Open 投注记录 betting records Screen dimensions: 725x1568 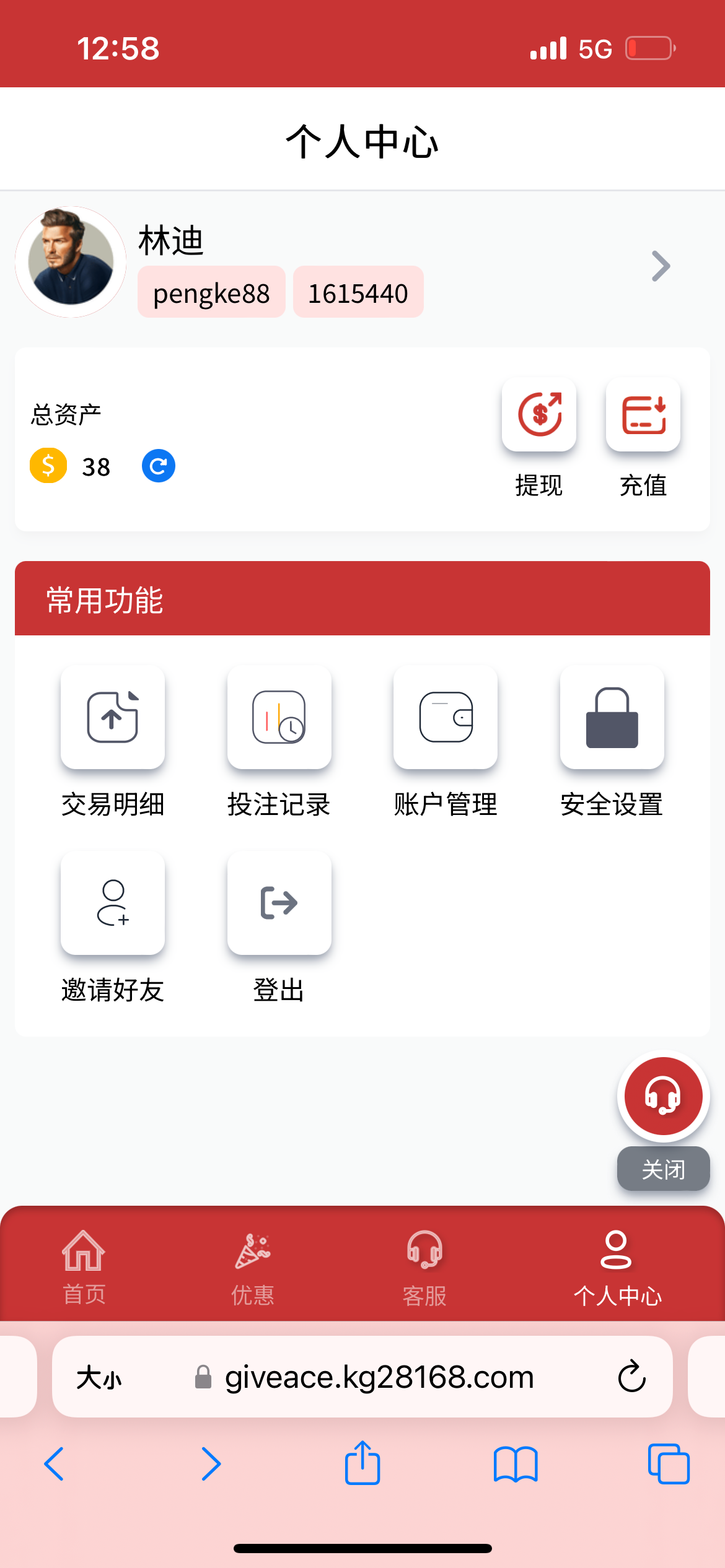(279, 717)
